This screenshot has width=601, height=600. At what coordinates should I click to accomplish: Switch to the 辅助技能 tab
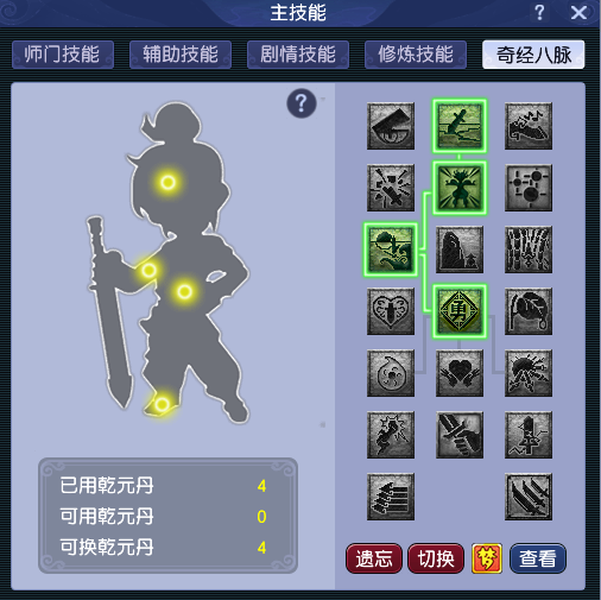click(x=180, y=54)
